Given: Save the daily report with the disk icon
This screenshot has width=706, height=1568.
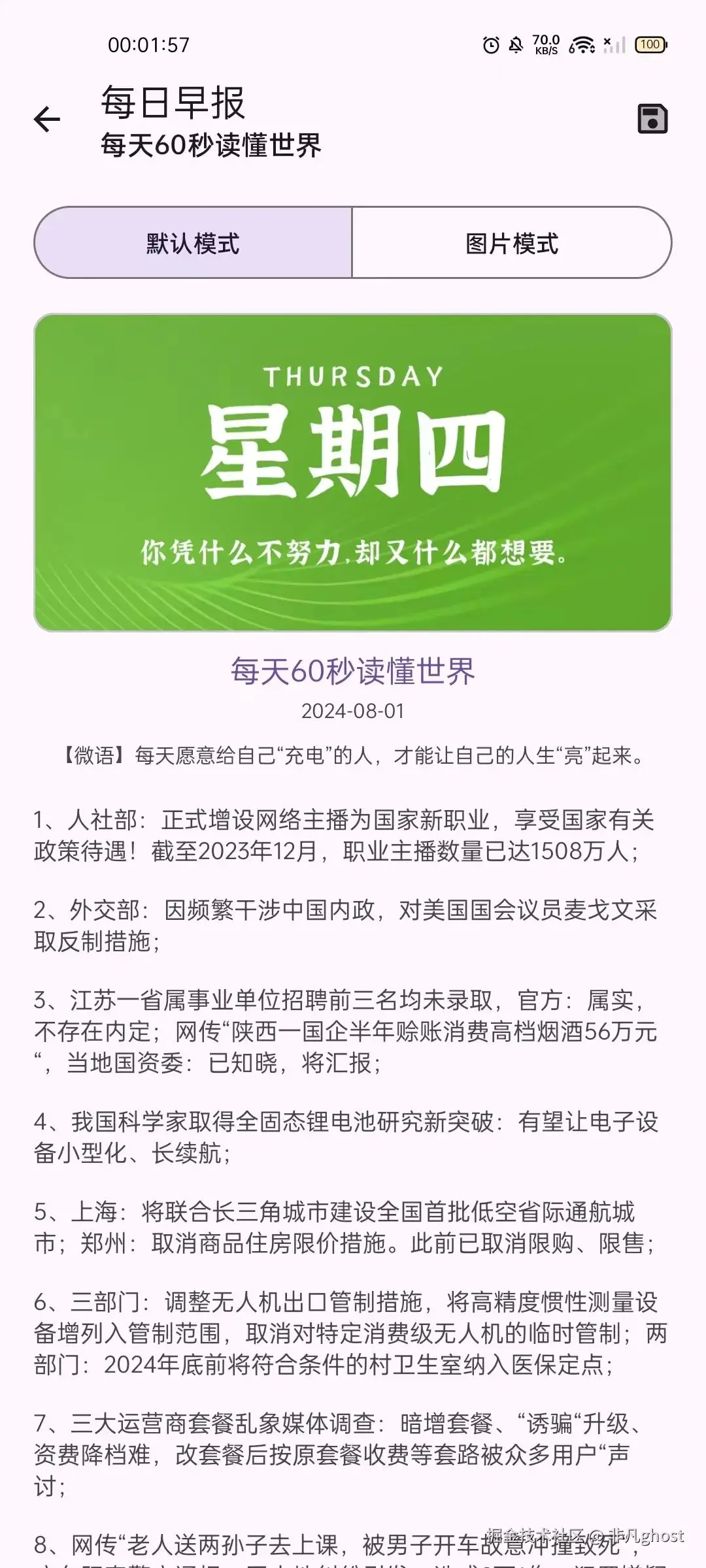Looking at the screenshot, I should click(x=652, y=119).
